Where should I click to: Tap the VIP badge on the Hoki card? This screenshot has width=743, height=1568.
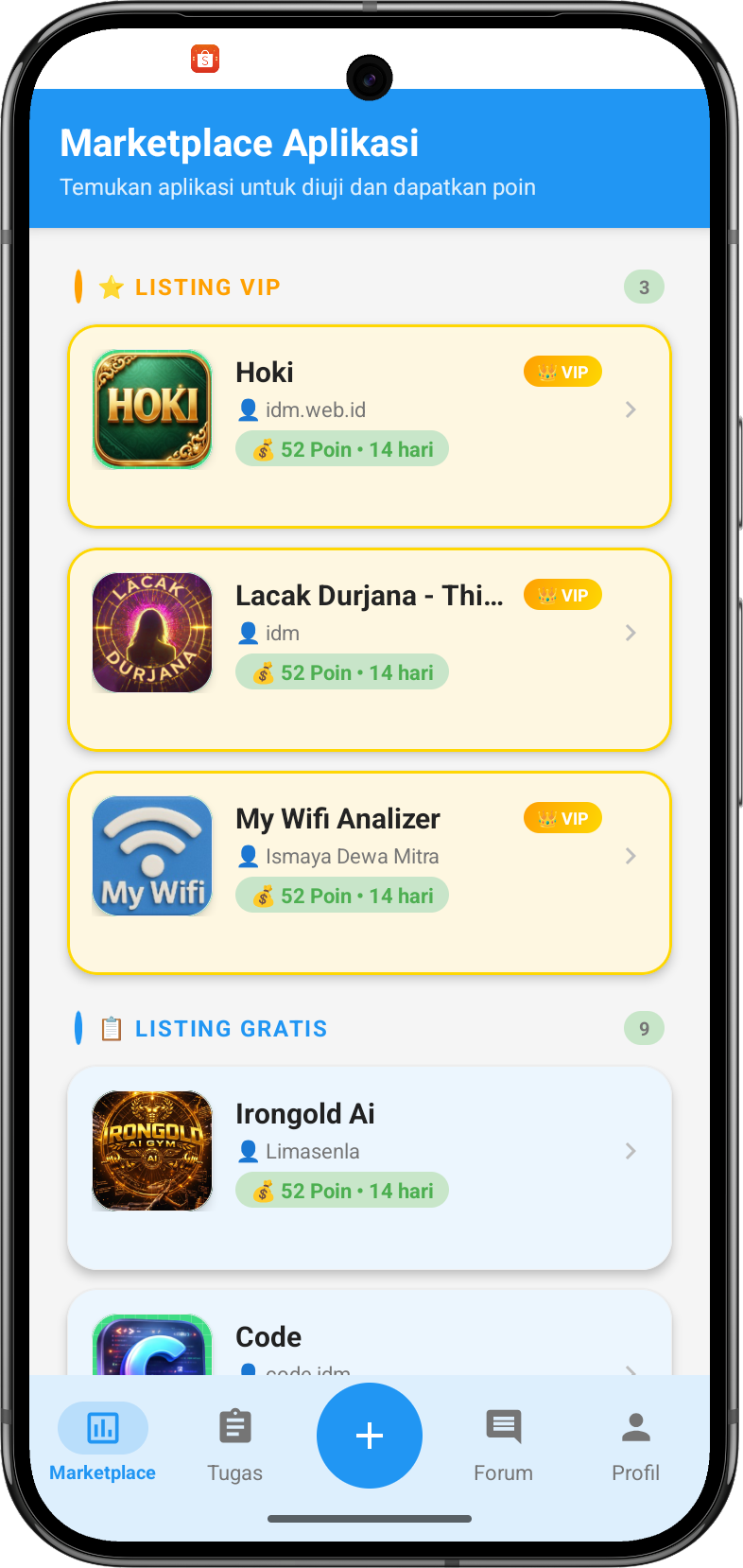click(x=562, y=372)
